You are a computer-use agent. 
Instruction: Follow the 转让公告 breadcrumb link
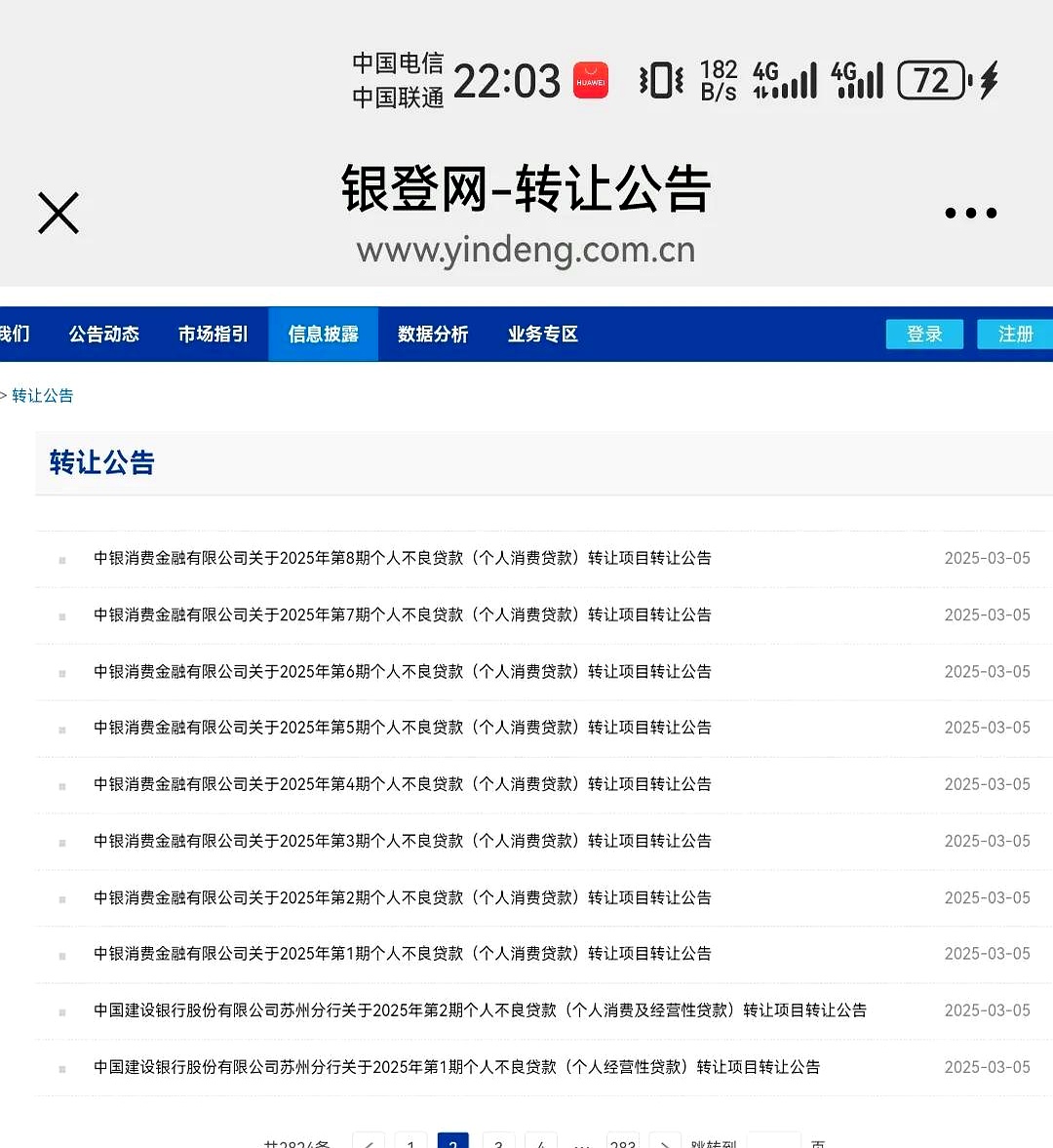41,396
